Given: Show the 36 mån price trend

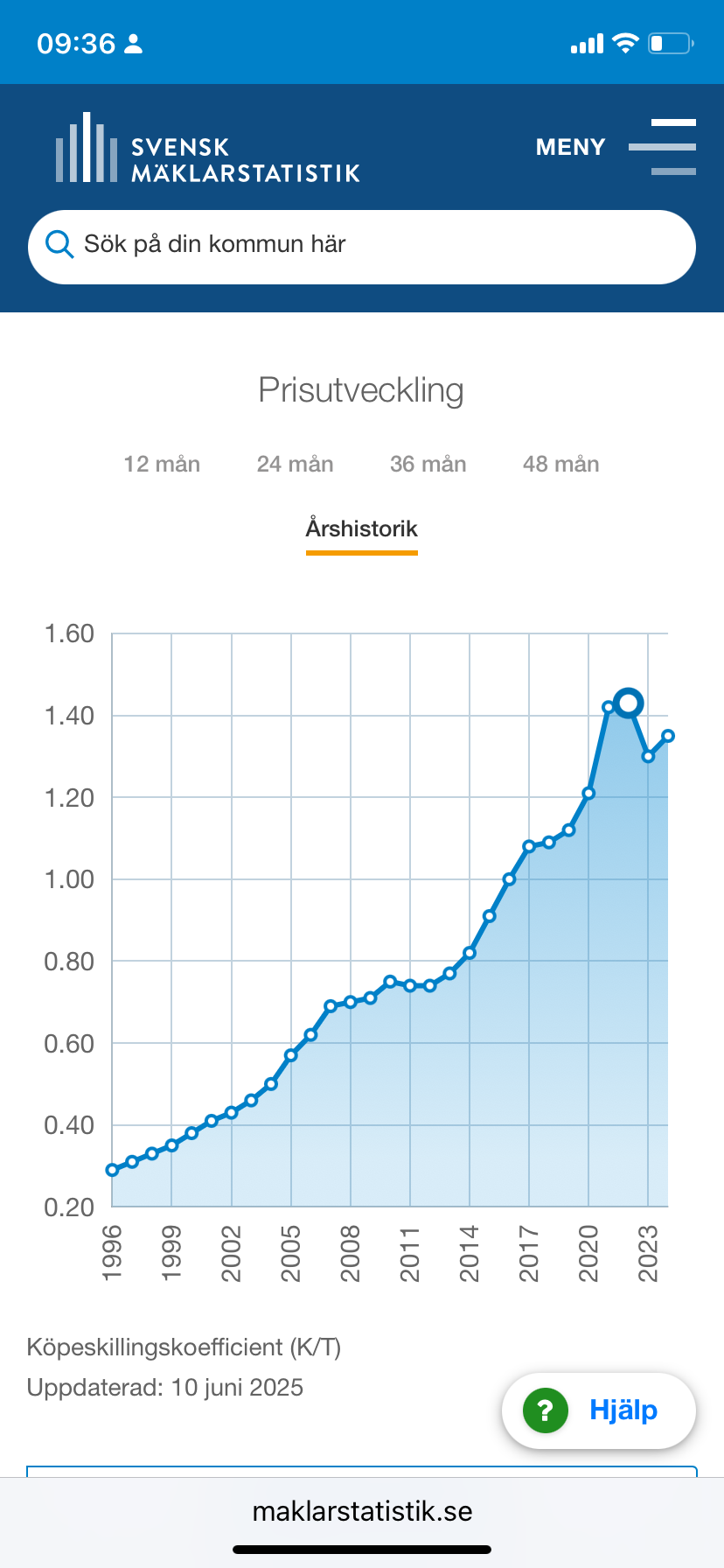Looking at the screenshot, I should (428, 464).
